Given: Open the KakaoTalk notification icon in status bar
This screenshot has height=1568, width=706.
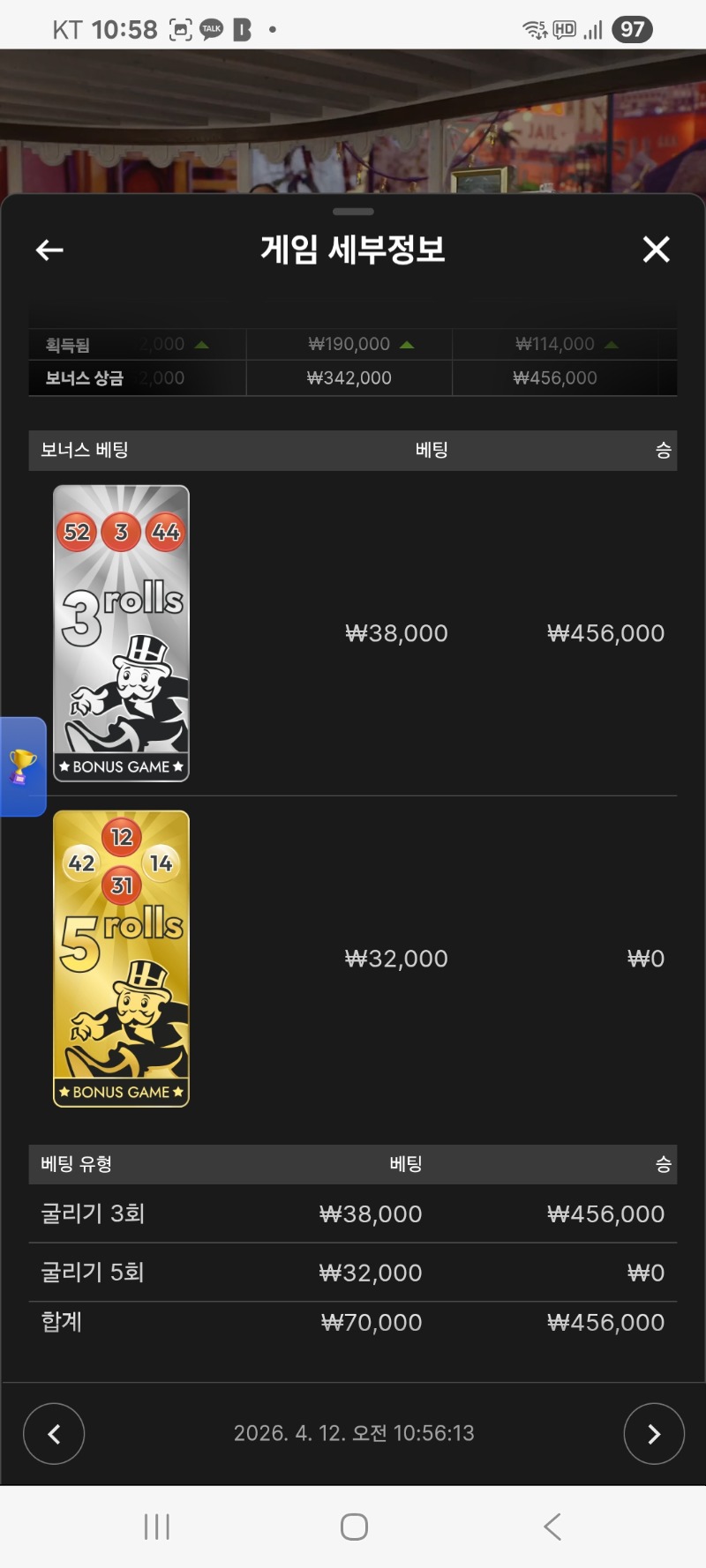Looking at the screenshot, I should tap(210, 28).
